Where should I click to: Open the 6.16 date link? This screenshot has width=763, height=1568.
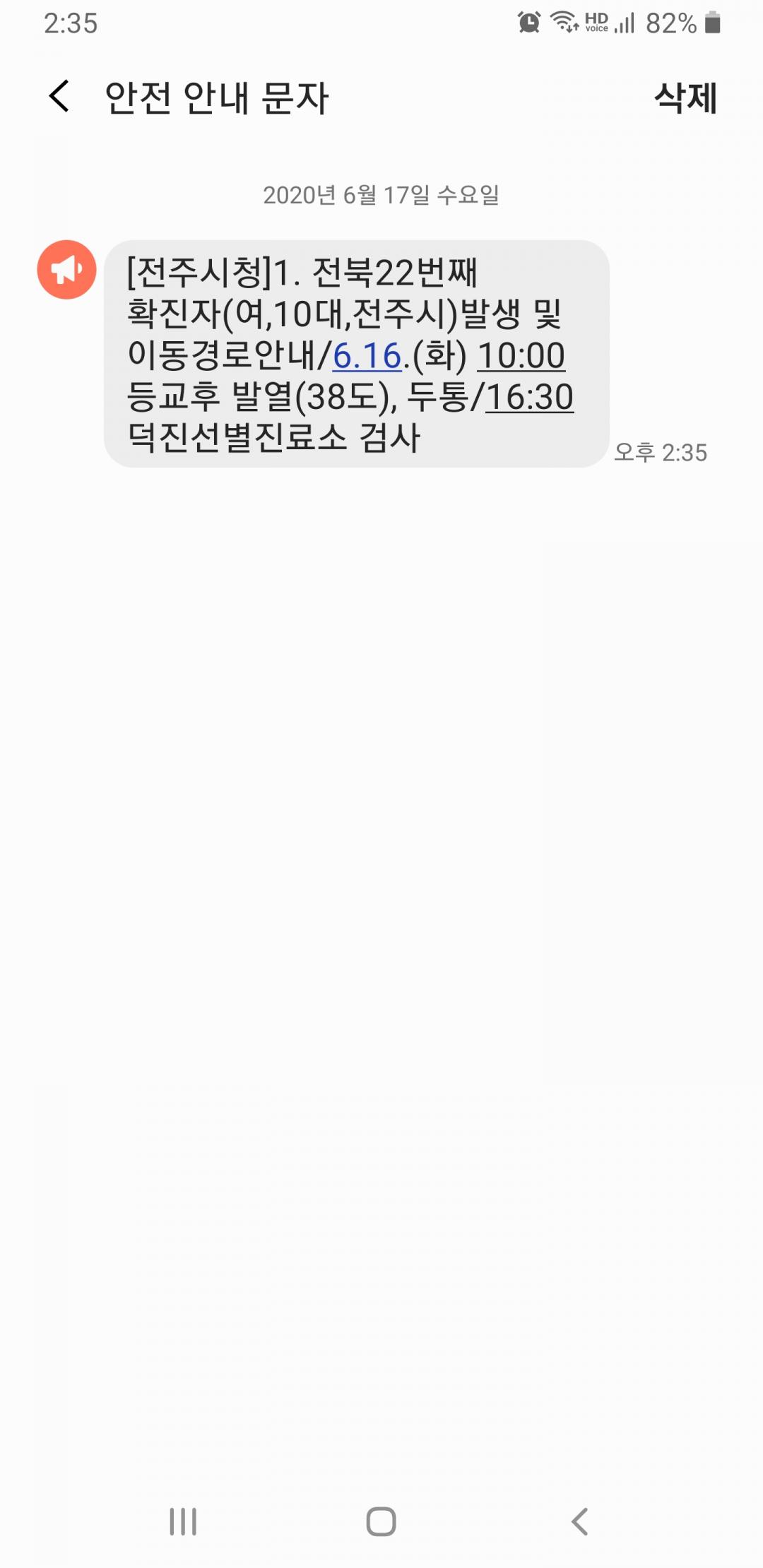(x=367, y=356)
